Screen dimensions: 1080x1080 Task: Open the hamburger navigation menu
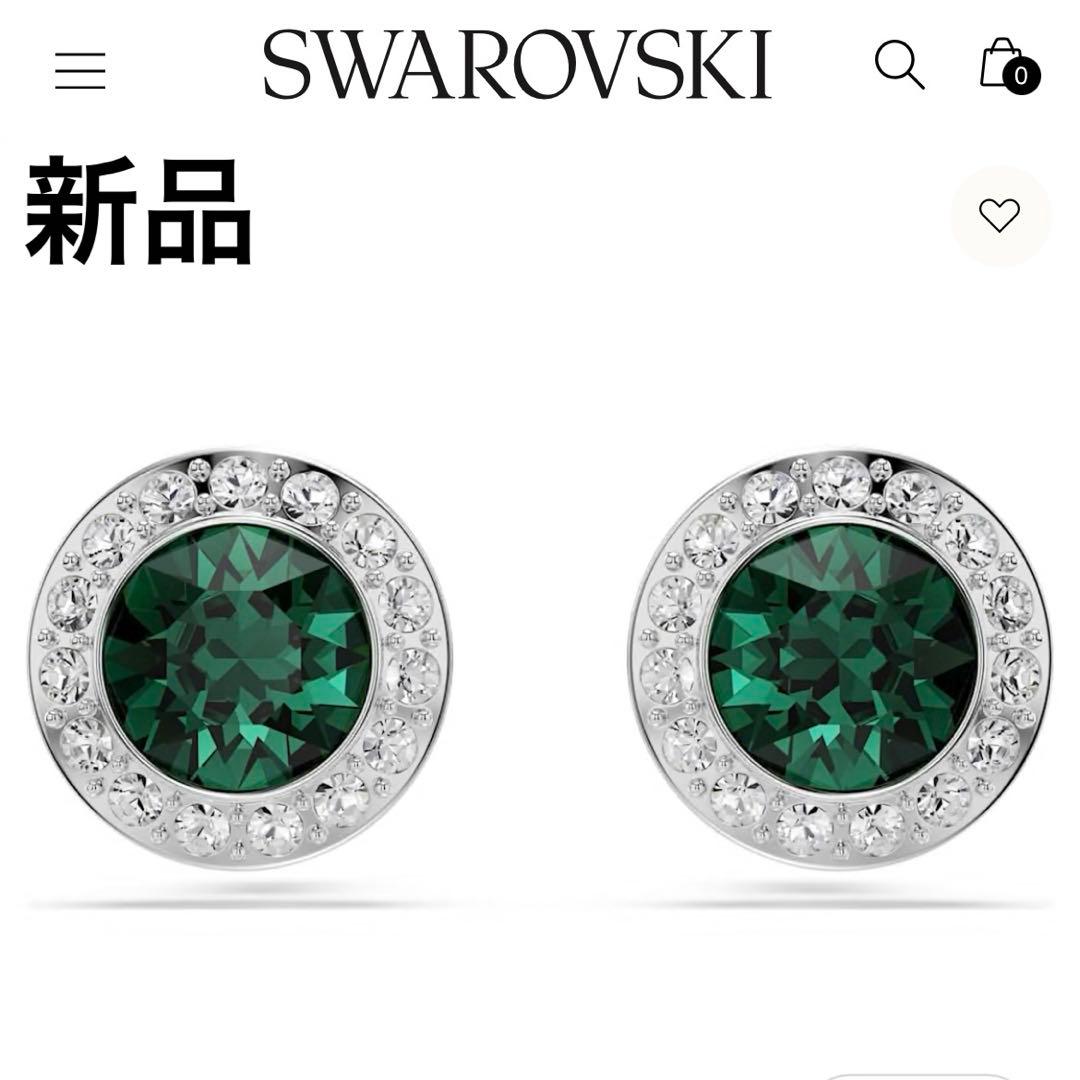click(80, 71)
